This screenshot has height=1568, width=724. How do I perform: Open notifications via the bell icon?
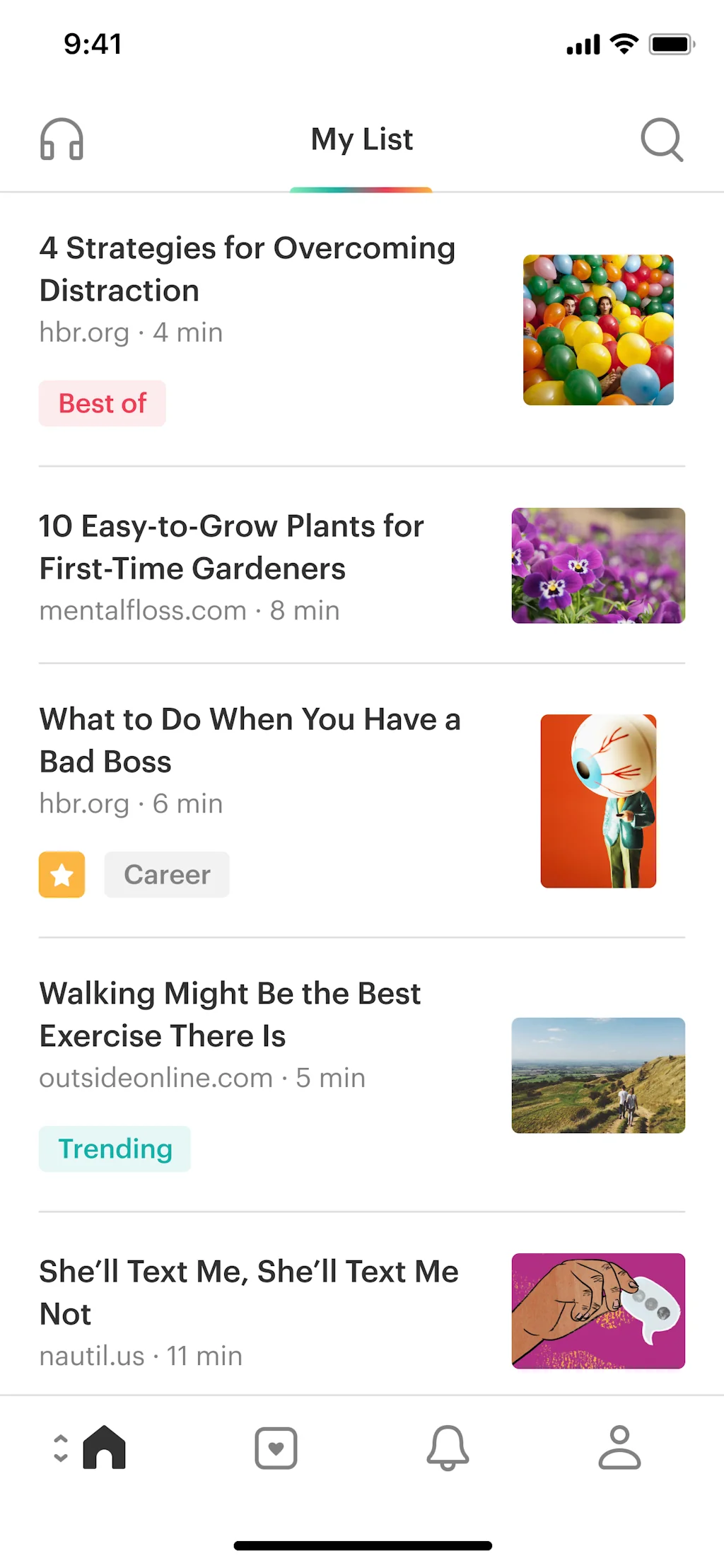[448, 1447]
